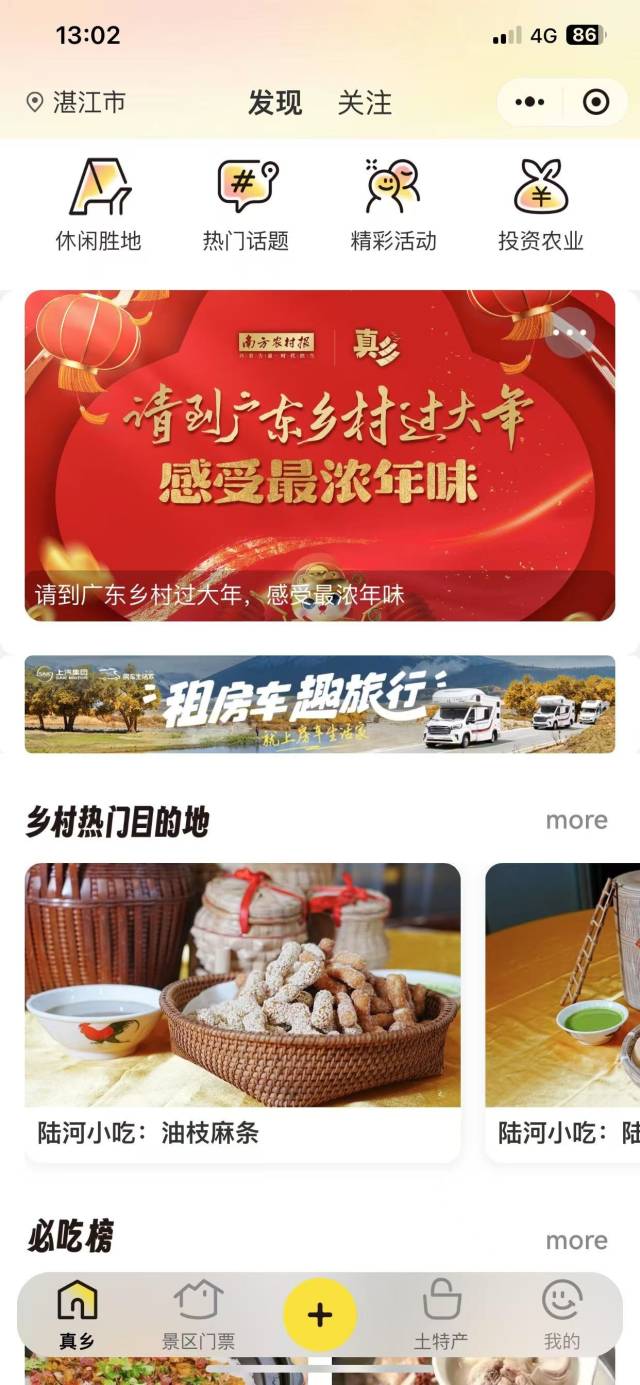This screenshot has width=640, height=1385.
Task: Open 热门话题 category
Action: point(246,205)
